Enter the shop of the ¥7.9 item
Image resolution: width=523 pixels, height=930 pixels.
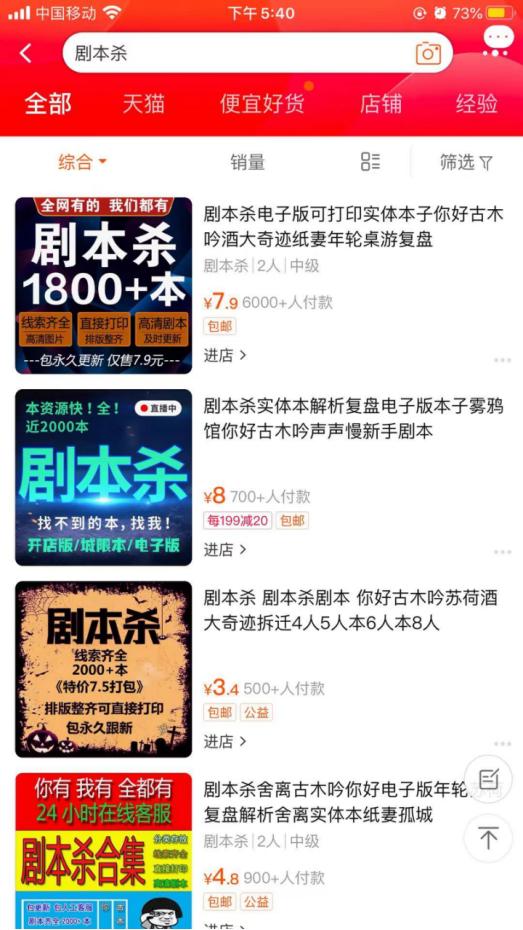[225, 355]
